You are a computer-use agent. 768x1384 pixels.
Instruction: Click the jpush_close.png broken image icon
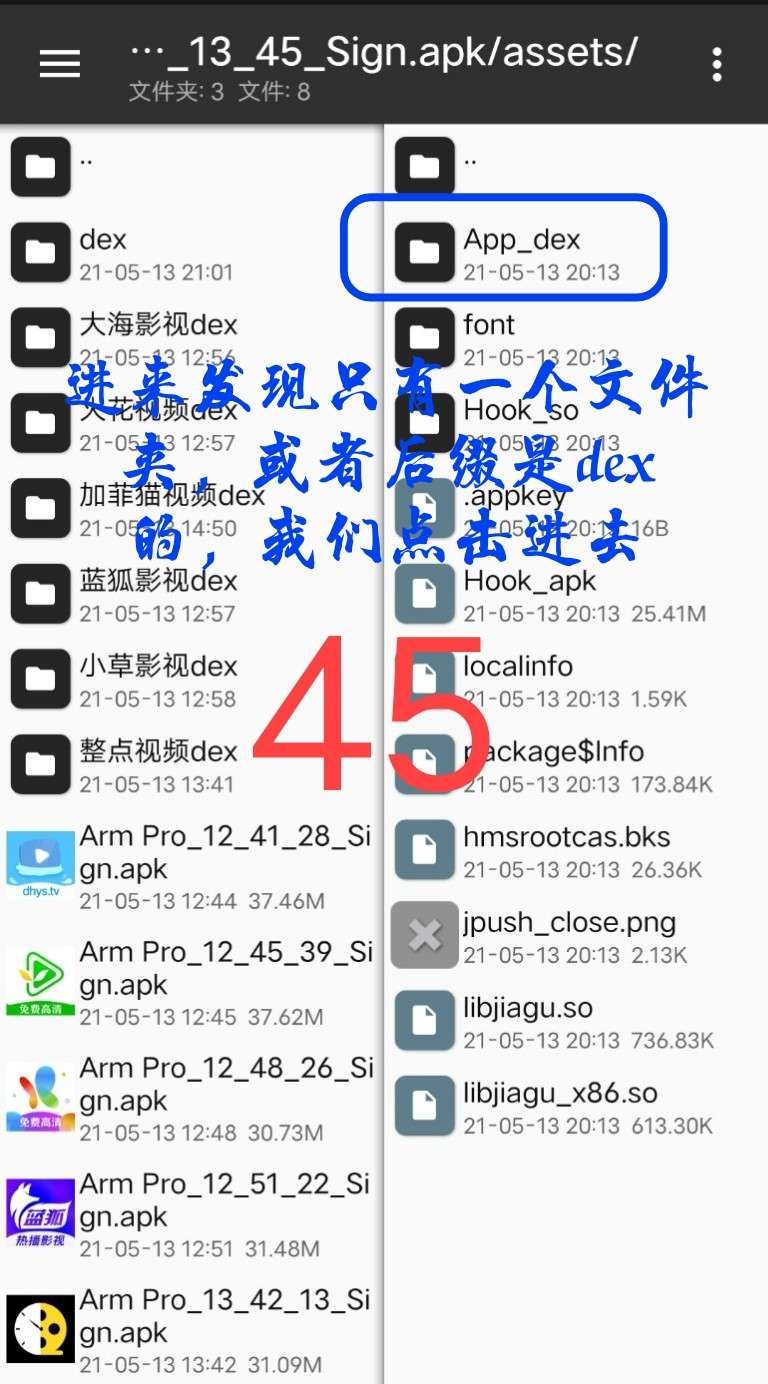(424, 935)
